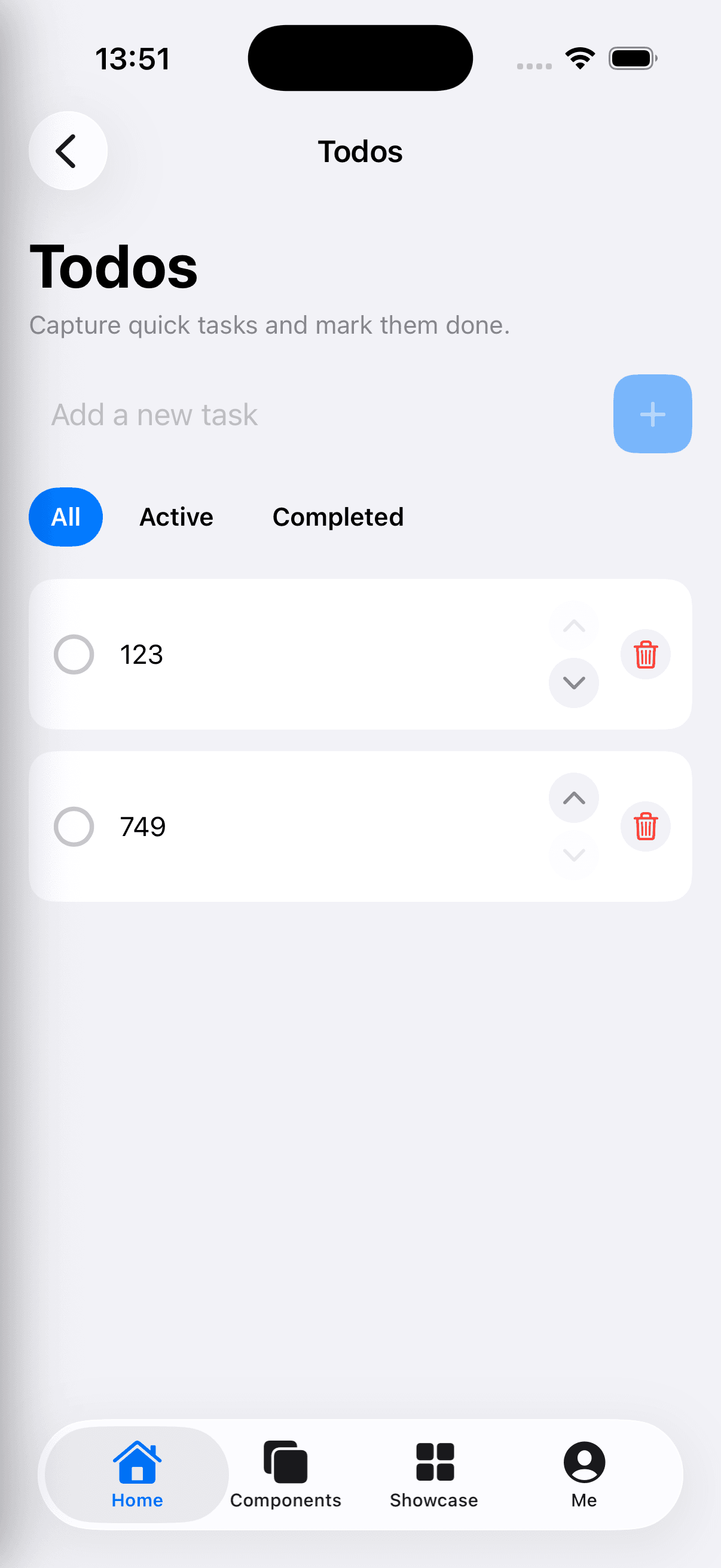Delete task 123

646,654
